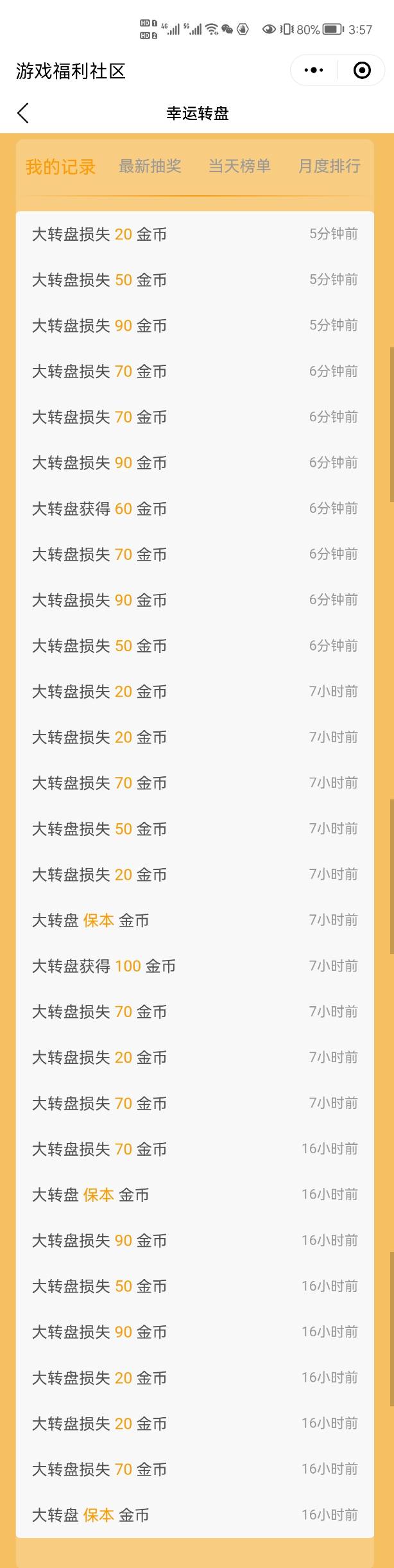View the 月度排行 tab
Viewport: 394px width, 1568px height.
tap(329, 166)
